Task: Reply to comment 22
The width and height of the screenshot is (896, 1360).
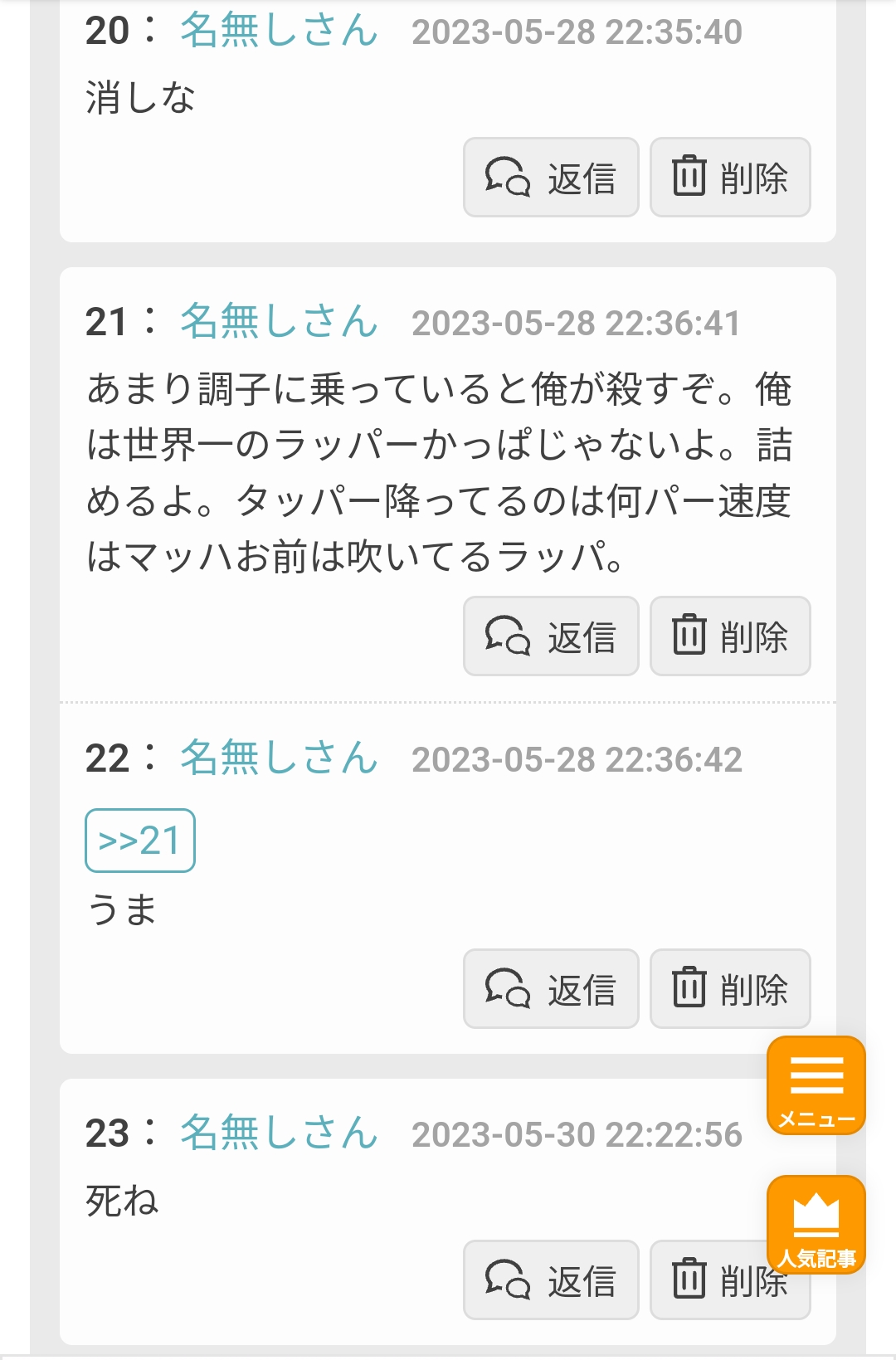Action: click(x=551, y=989)
